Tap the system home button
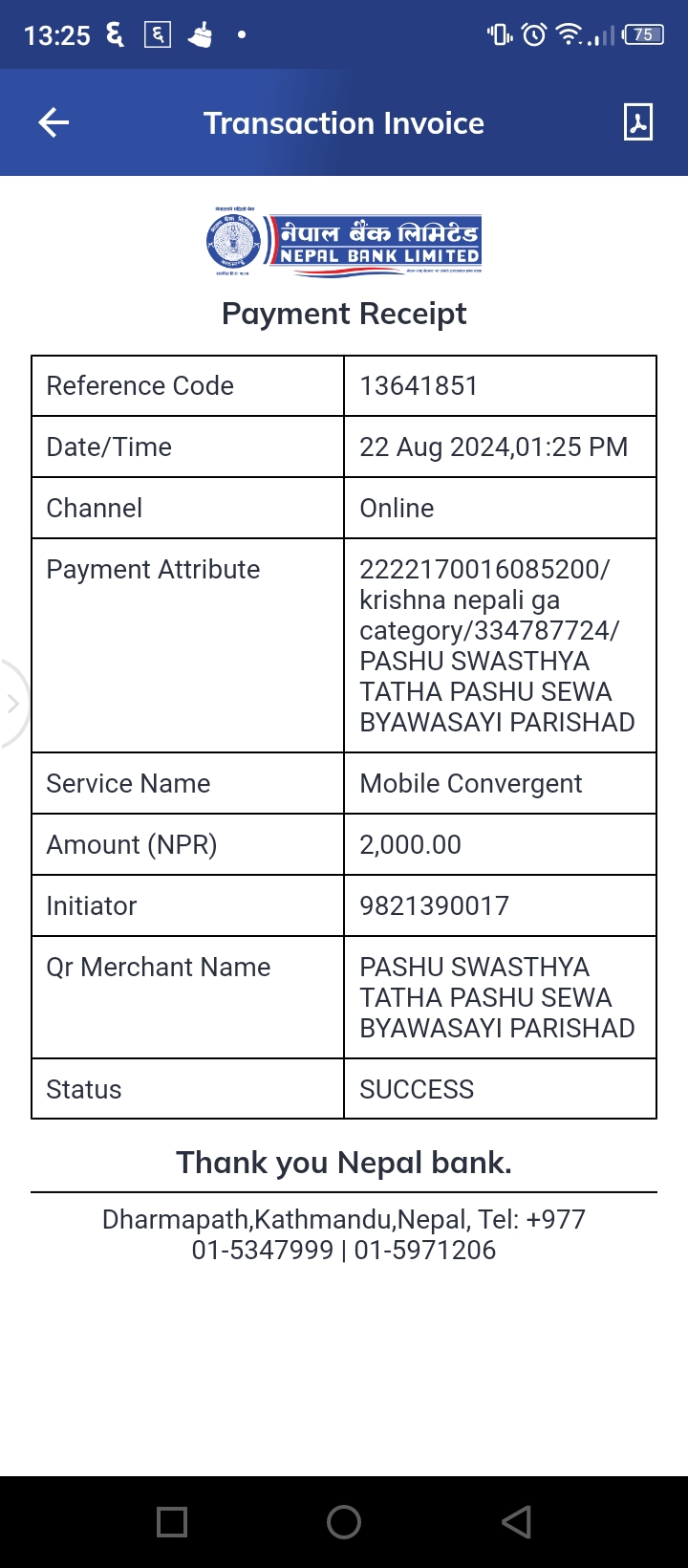This screenshot has width=688, height=1568. (344, 1521)
